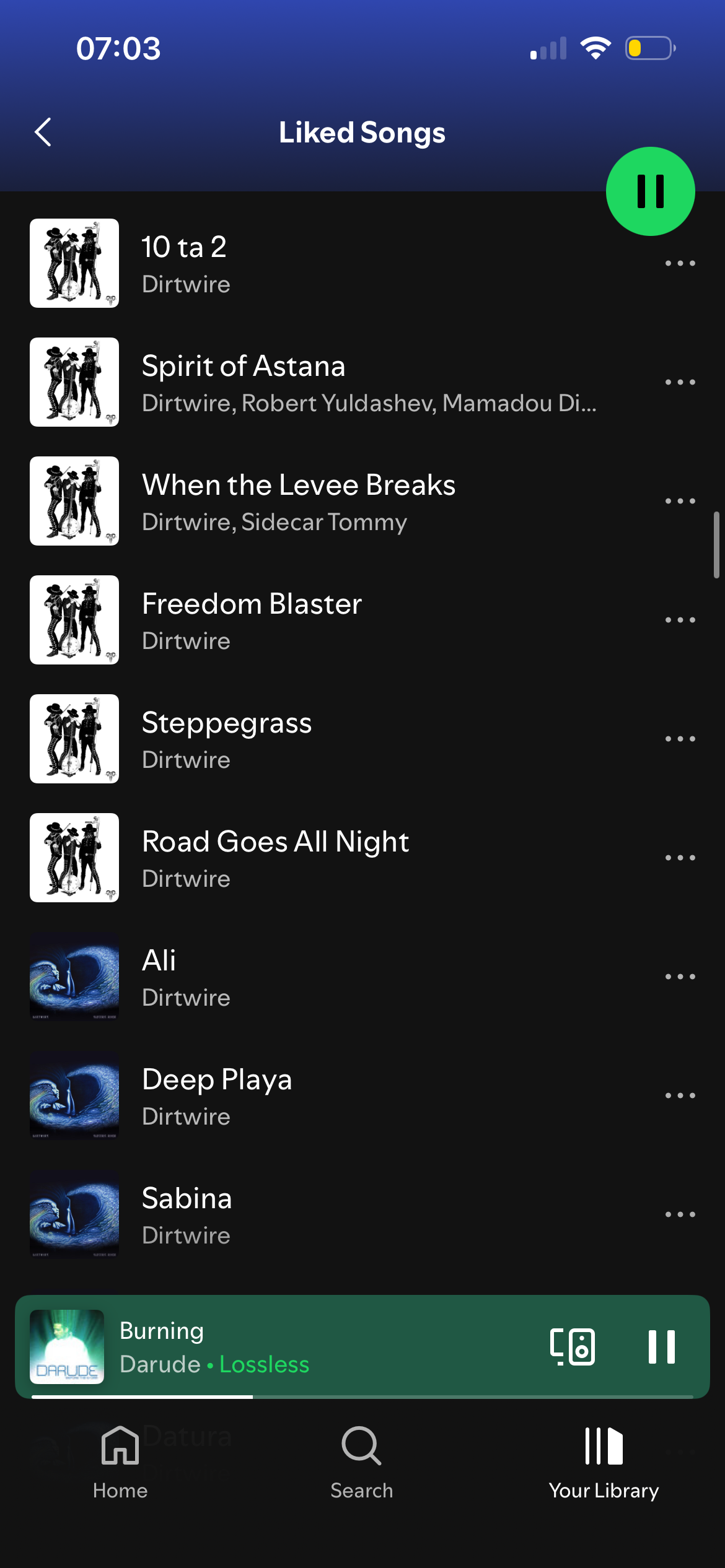725x1568 pixels.
Task: Open more options for Road Goes All Night
Action: [680, 858]
